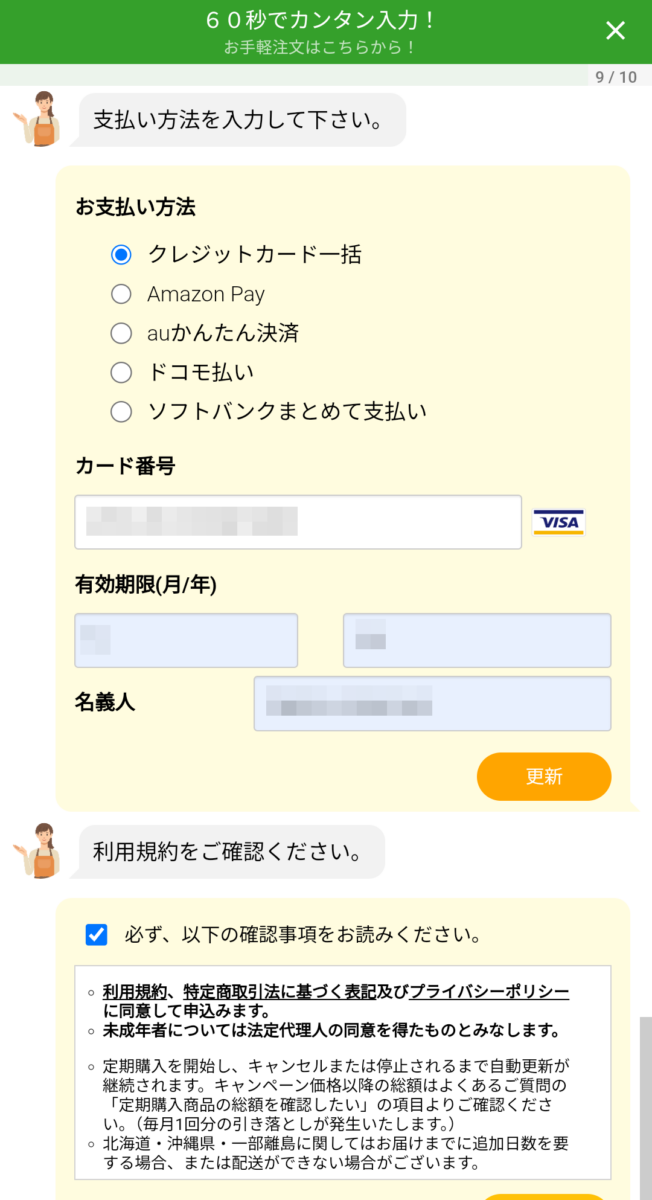Screen dimensions: 652x1200
Task: Close the order form with the X
Action: coord(616,31)
